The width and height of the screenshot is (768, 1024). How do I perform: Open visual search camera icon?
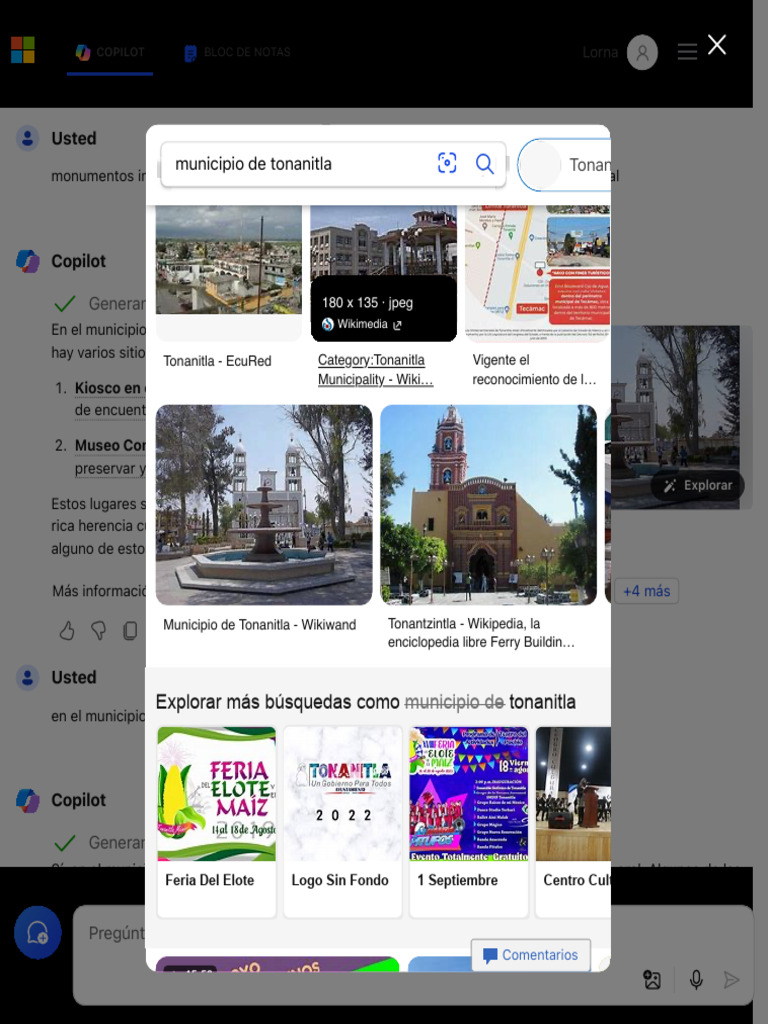tap(447, 163)
